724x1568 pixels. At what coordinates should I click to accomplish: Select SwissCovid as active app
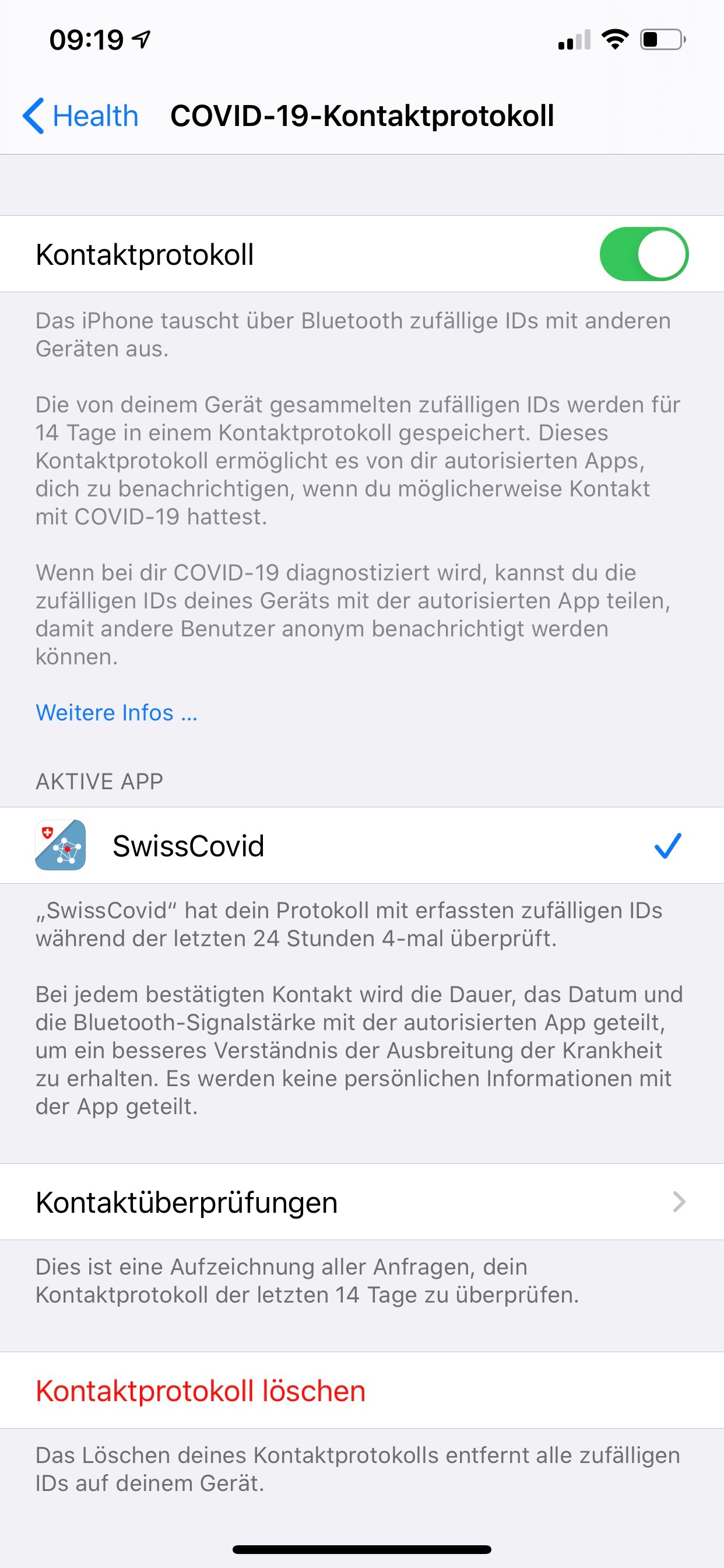click(x=361, y=845)
